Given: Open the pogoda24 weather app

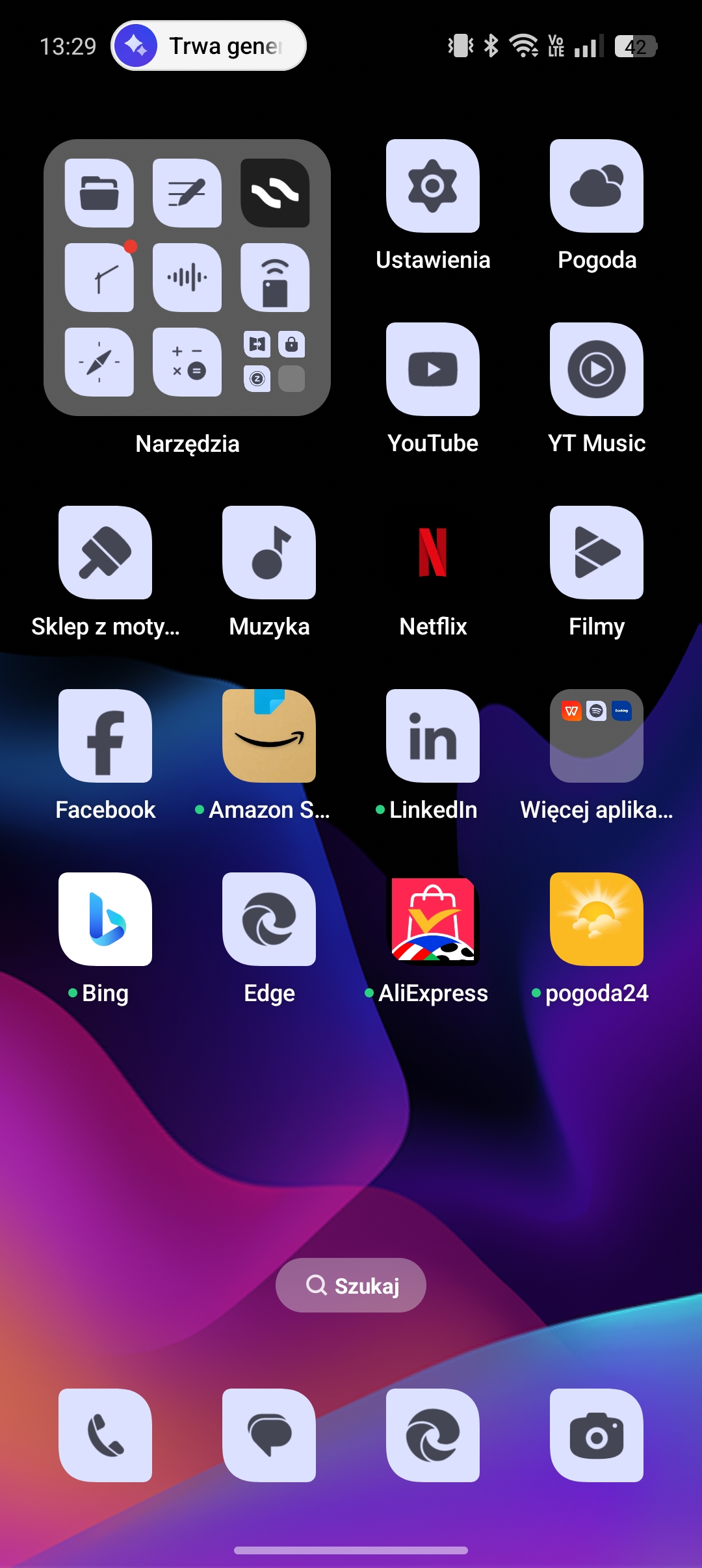Looking at the screenshot, I should (x=597, y=919).
